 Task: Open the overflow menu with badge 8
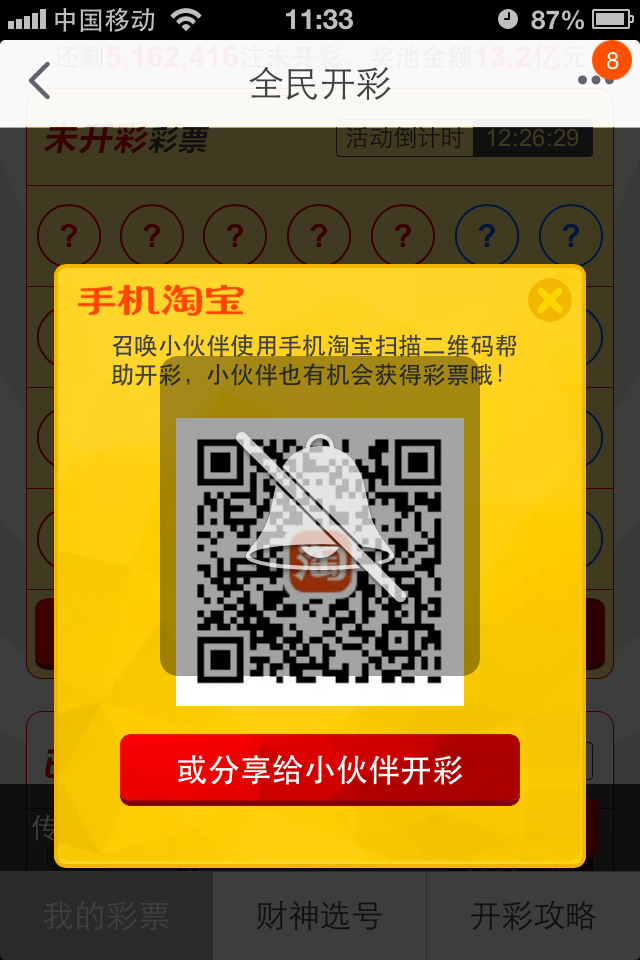pos(595,80)
